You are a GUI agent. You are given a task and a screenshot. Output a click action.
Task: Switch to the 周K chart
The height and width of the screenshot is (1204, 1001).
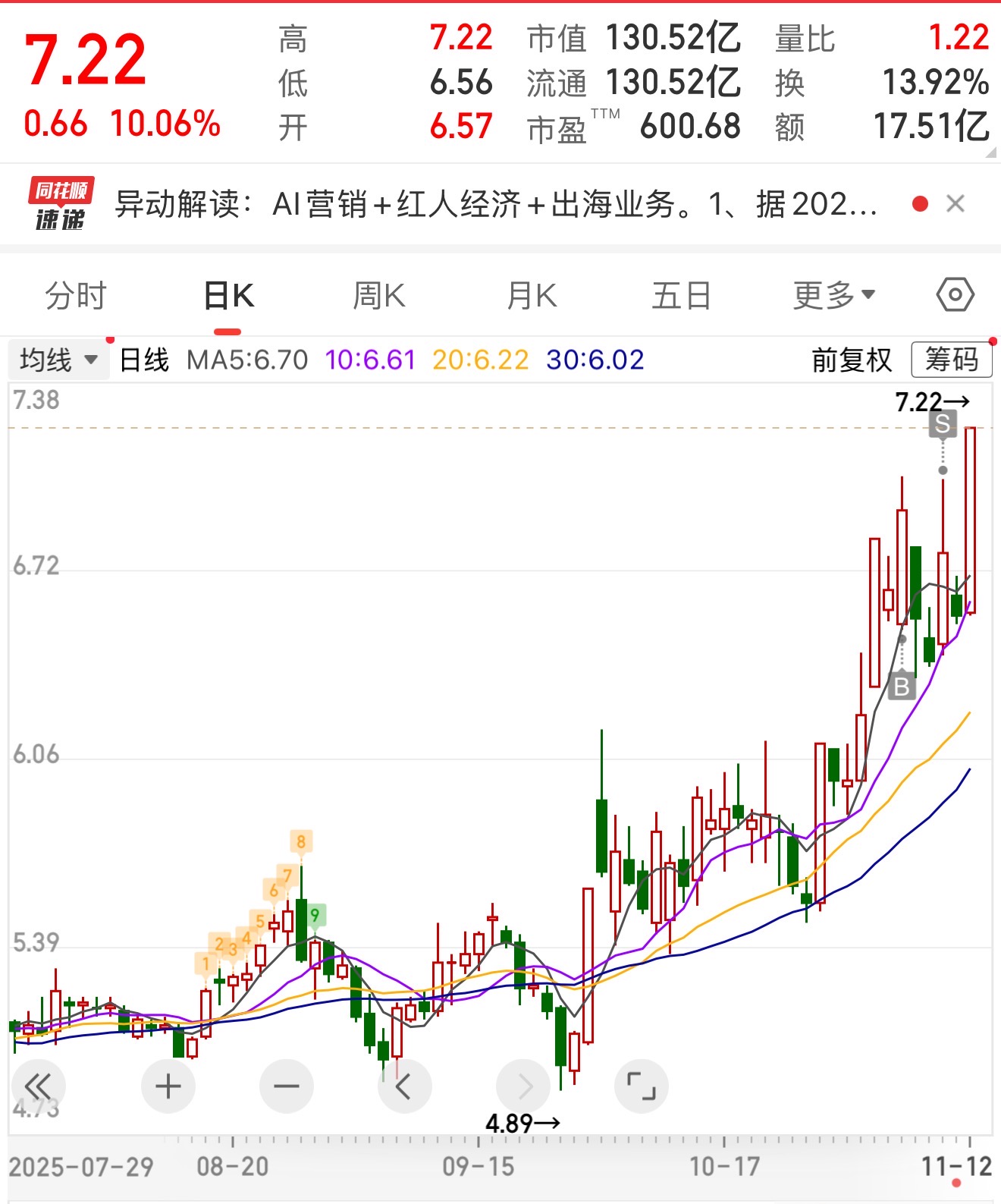(379, 296)
